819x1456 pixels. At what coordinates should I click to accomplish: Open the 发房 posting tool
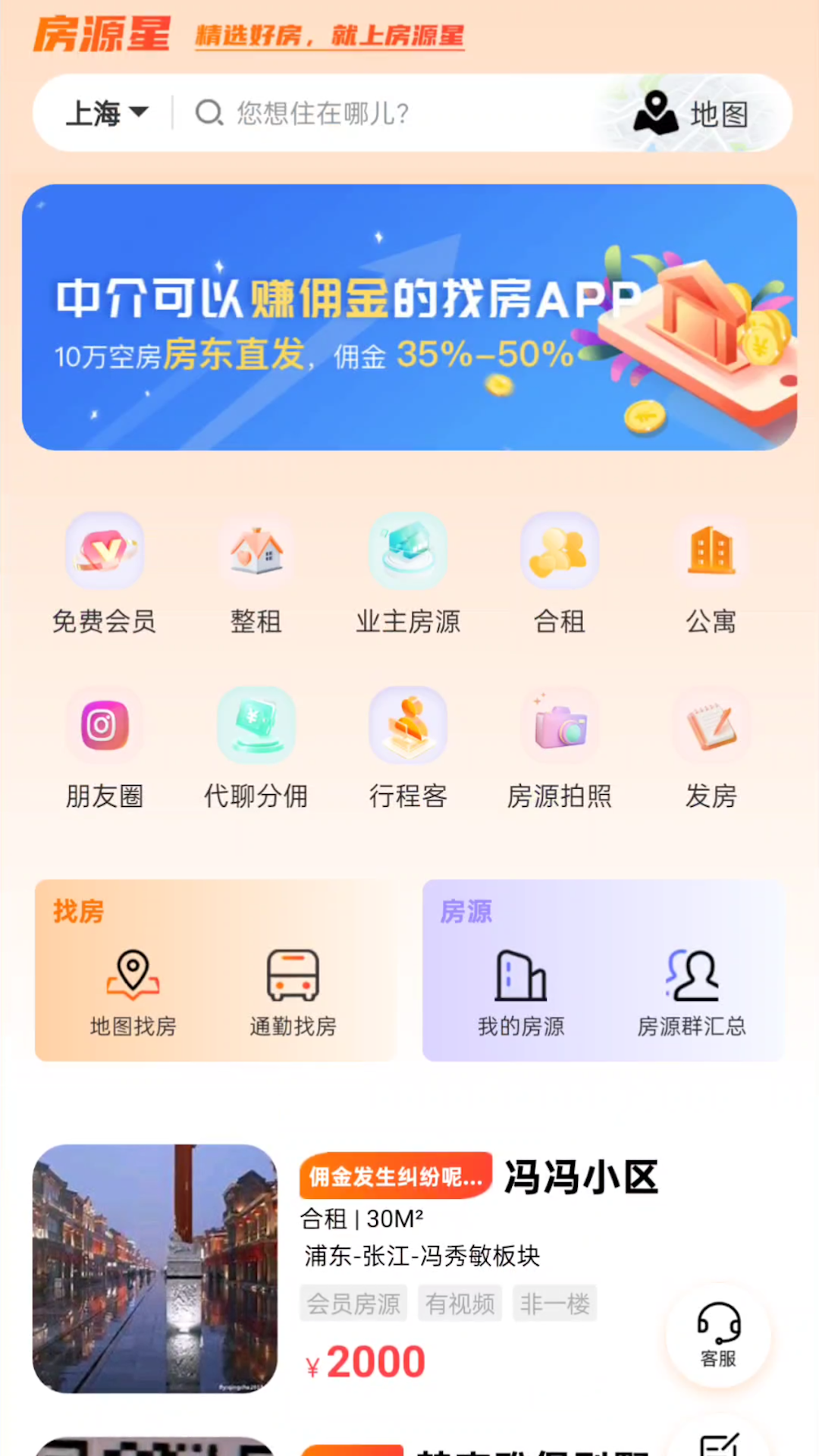(711, 747)
